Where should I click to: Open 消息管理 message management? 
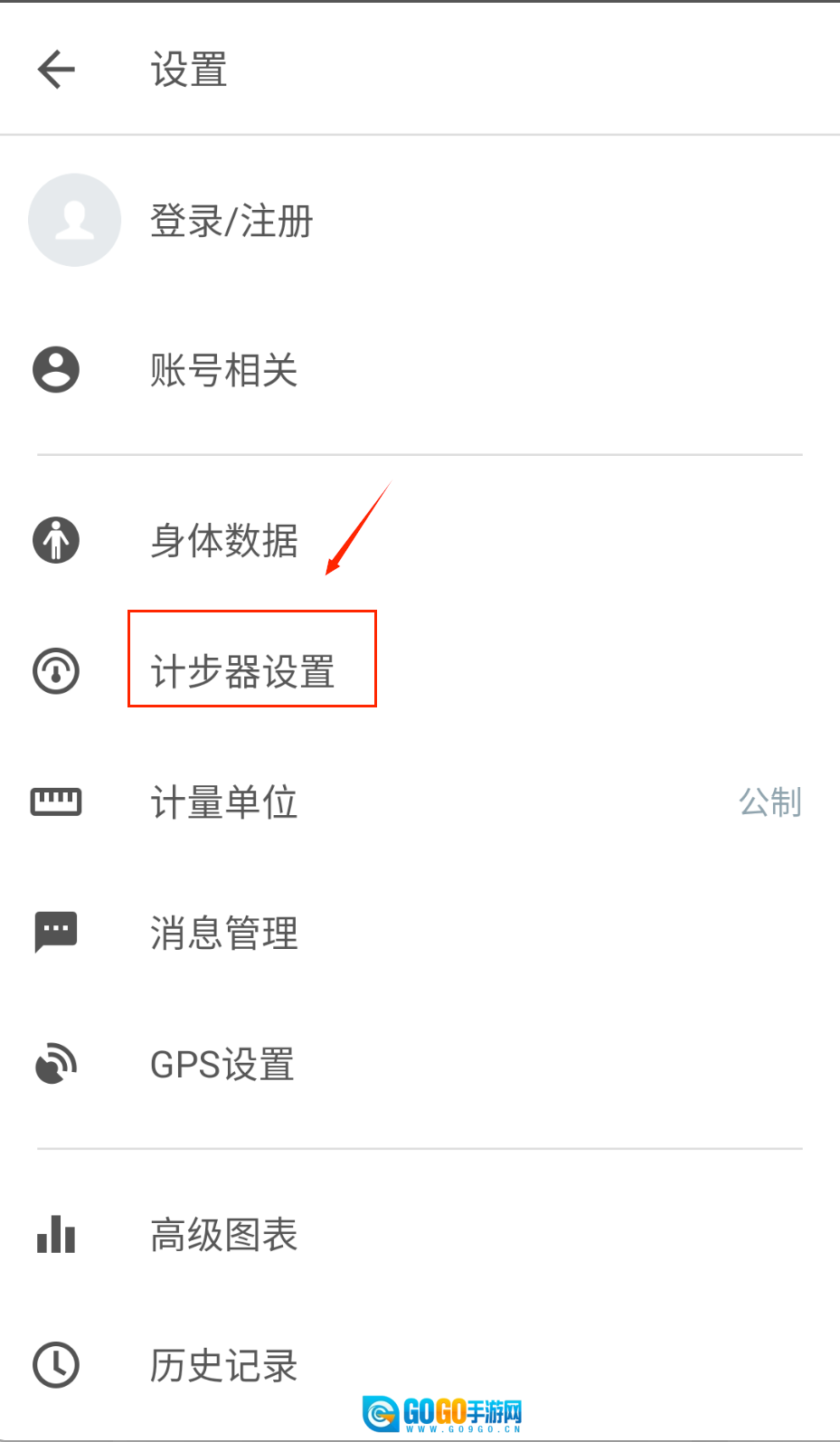tap(223, 933)
